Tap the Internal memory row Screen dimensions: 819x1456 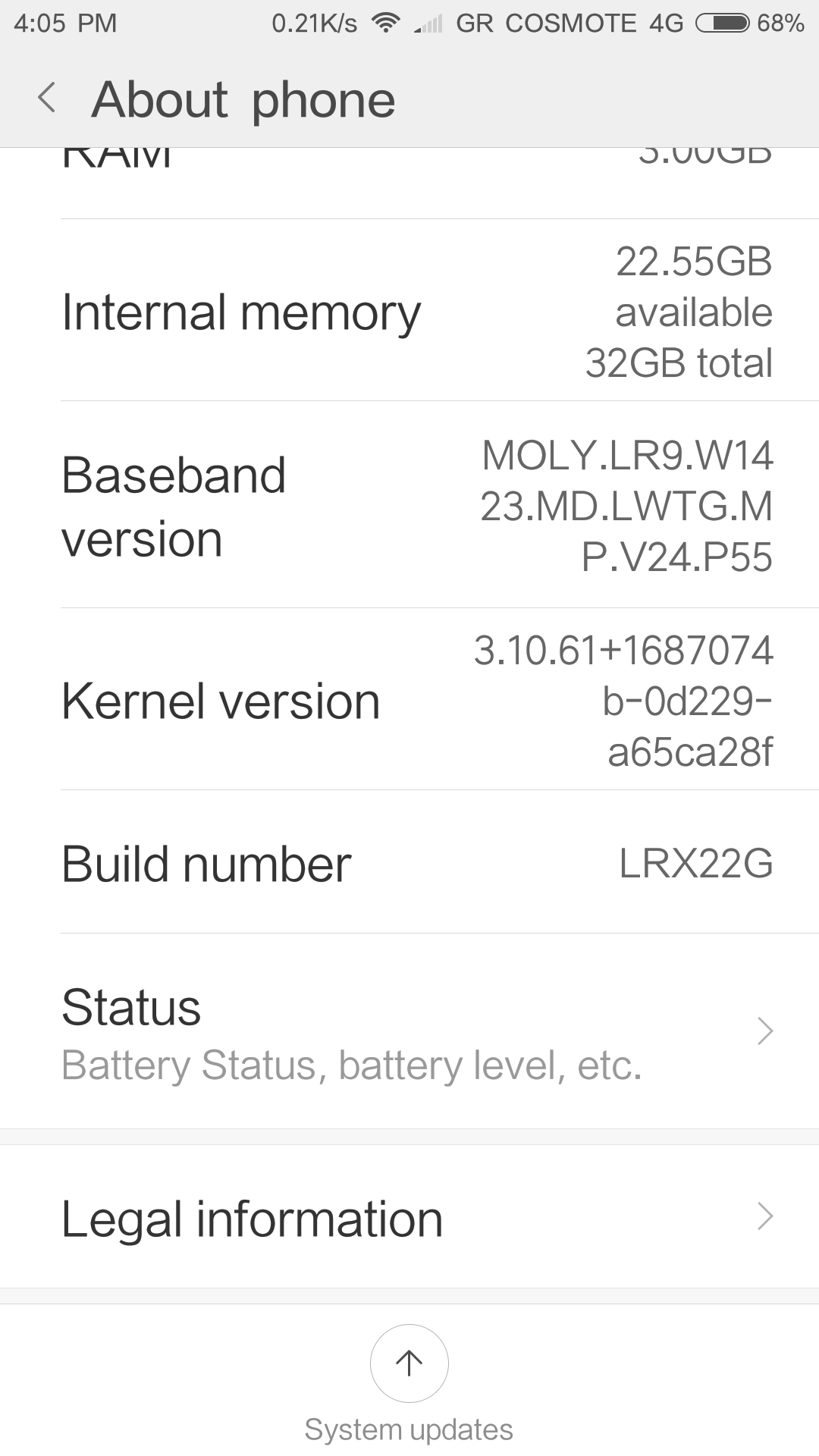pos(409,312)
